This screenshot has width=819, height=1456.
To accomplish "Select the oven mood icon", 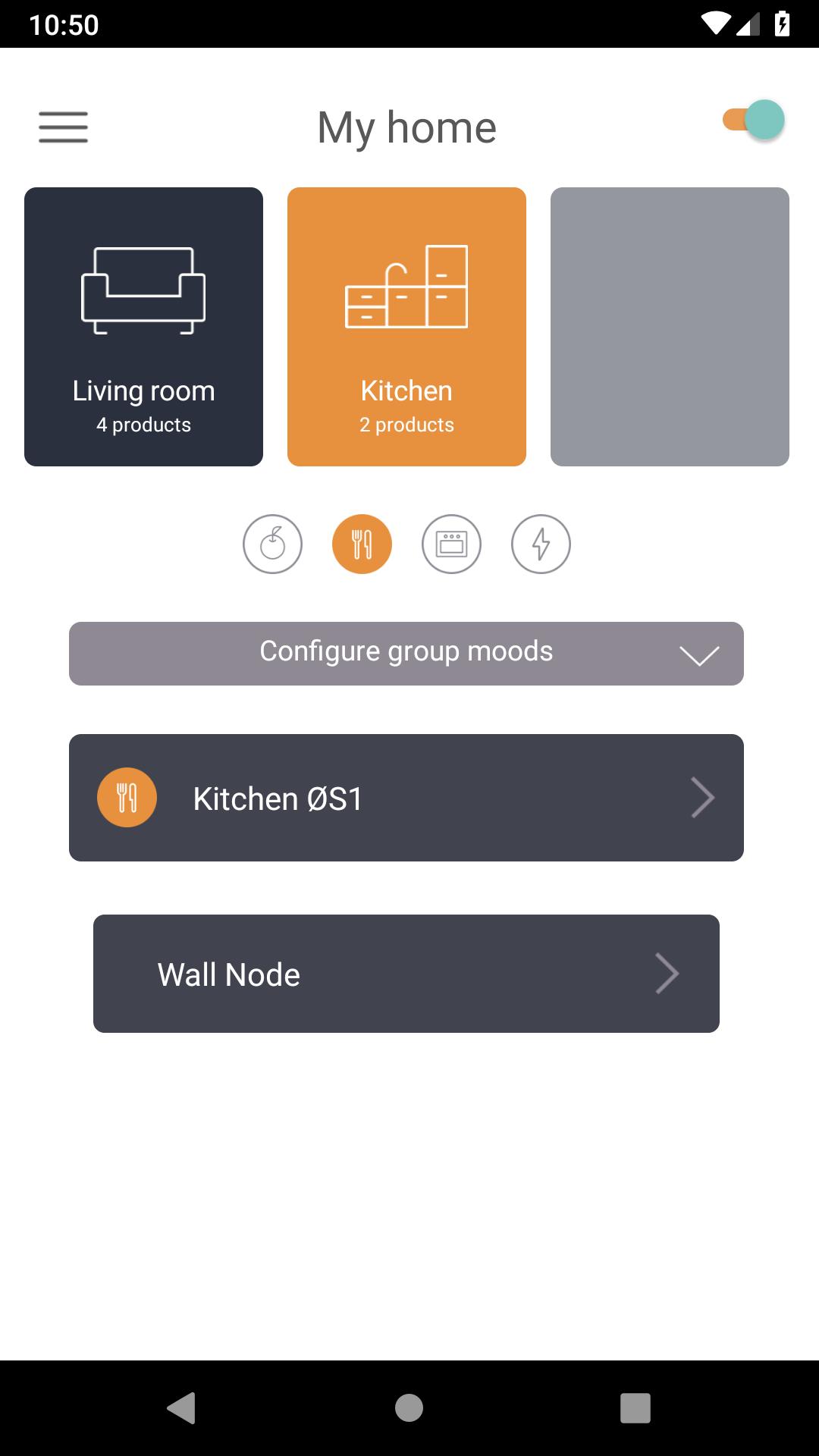I will tap(451, 544).
